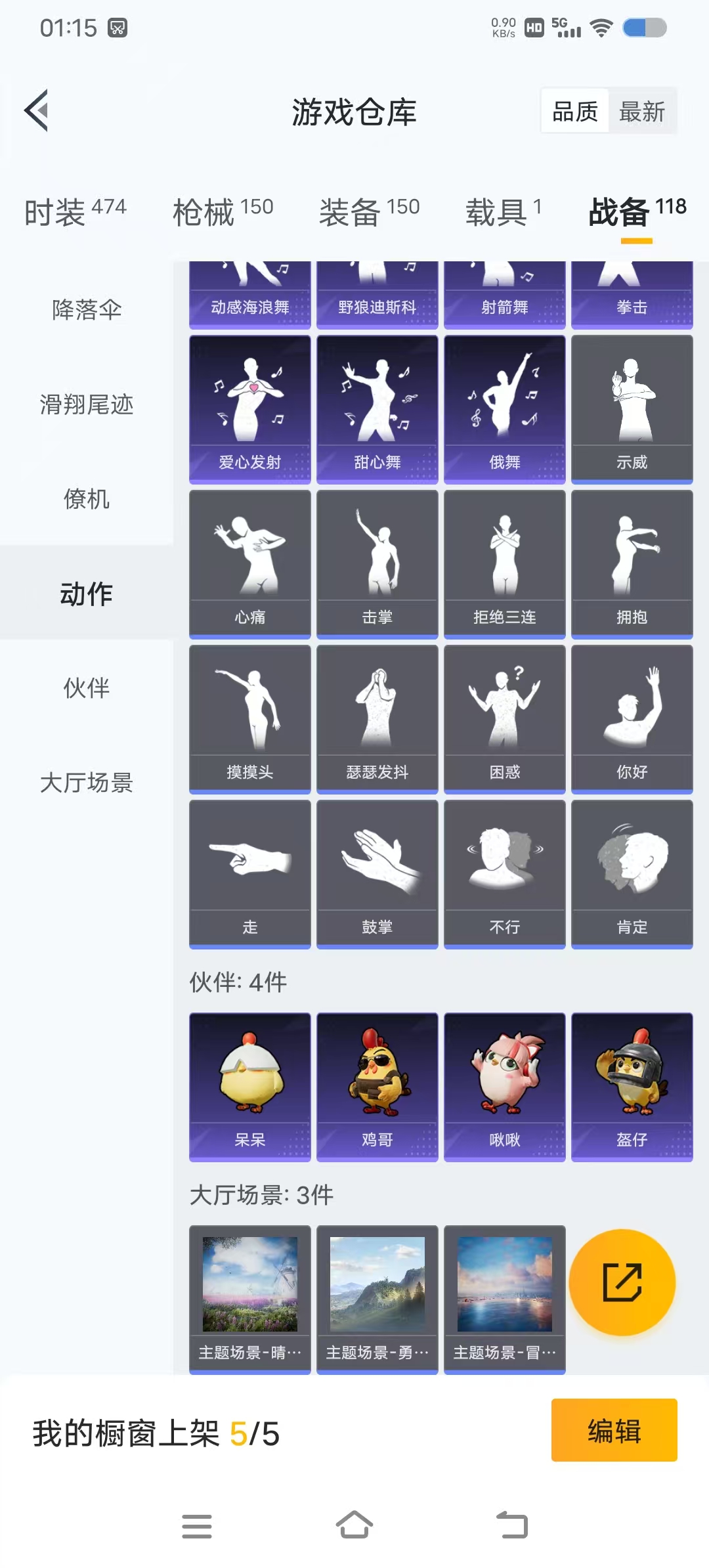Sort items by 品质
This screenshot has height=1568, width=709.
click(x=575, y=112)
